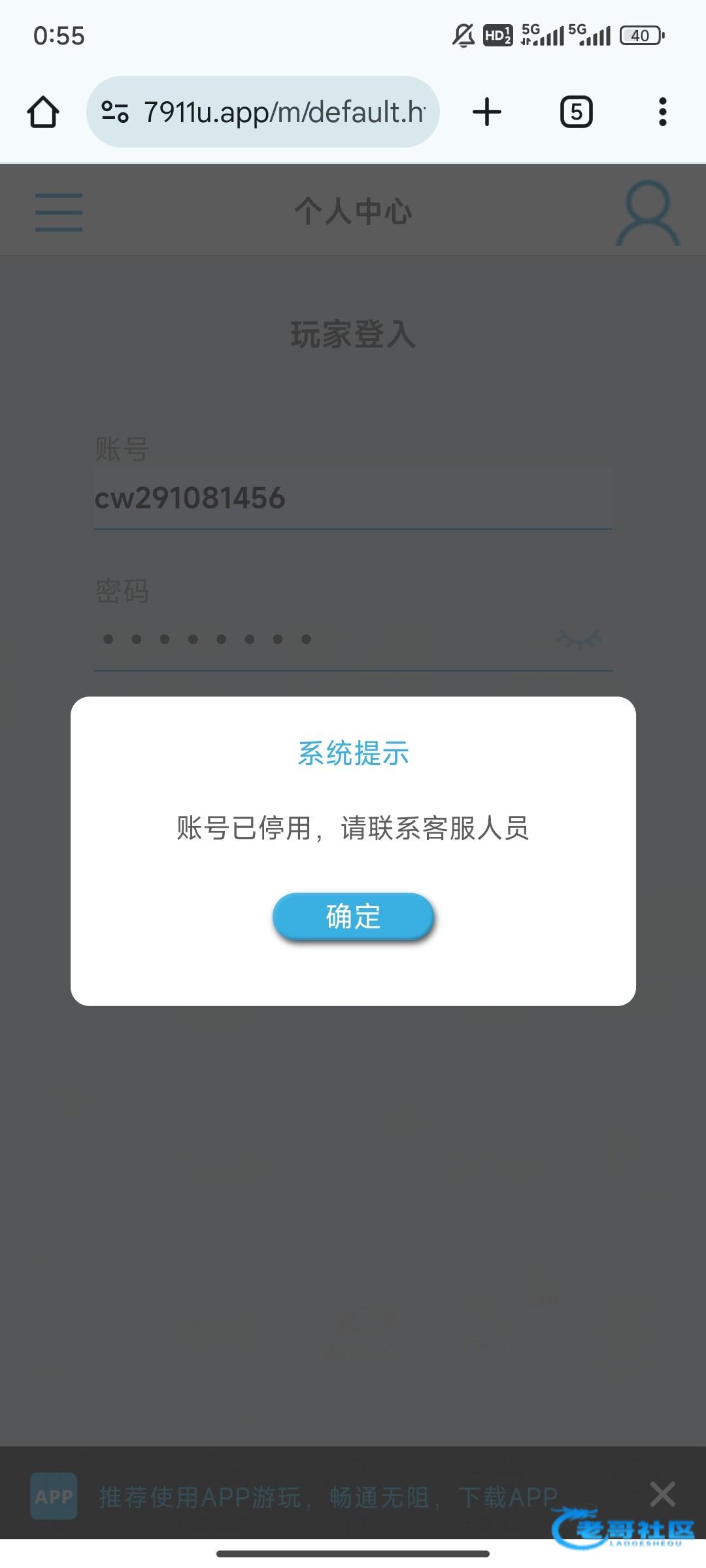Viewport: 706px width, 1568px height.
Task: Open a new browser tab
Action: pos(486,112)
